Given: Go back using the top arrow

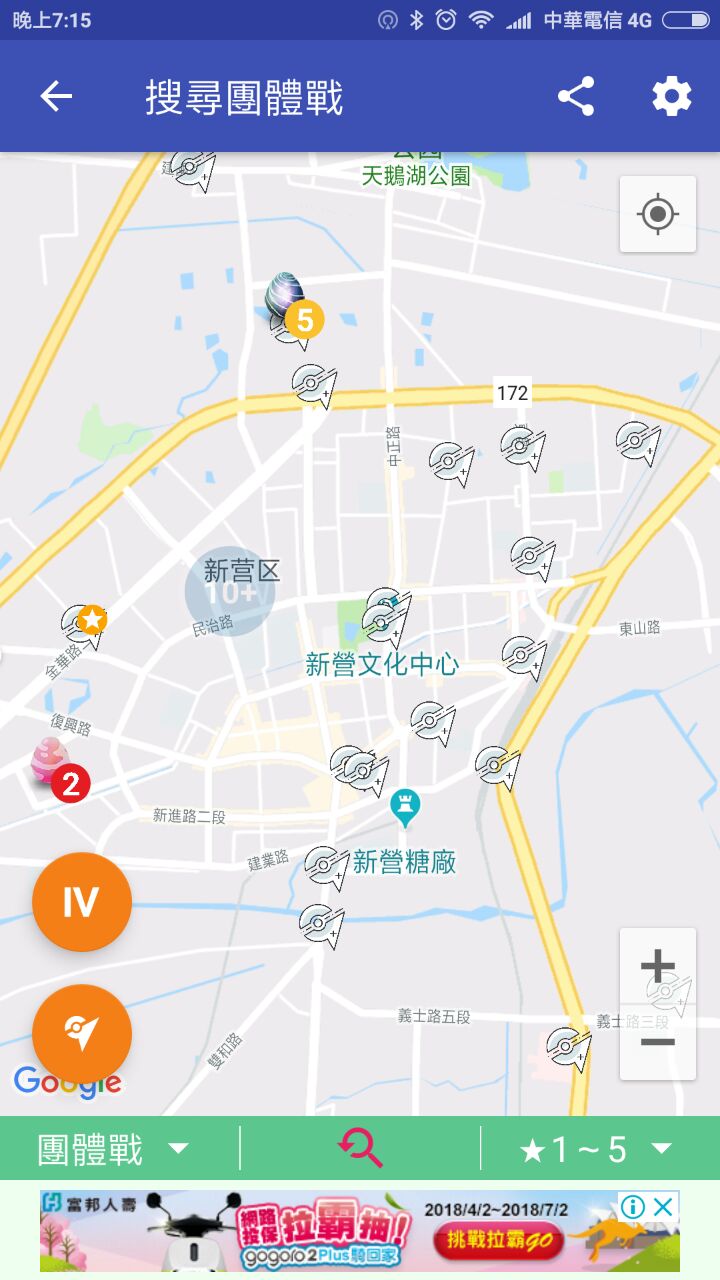Looking at the screenshot, I should 56,97.
